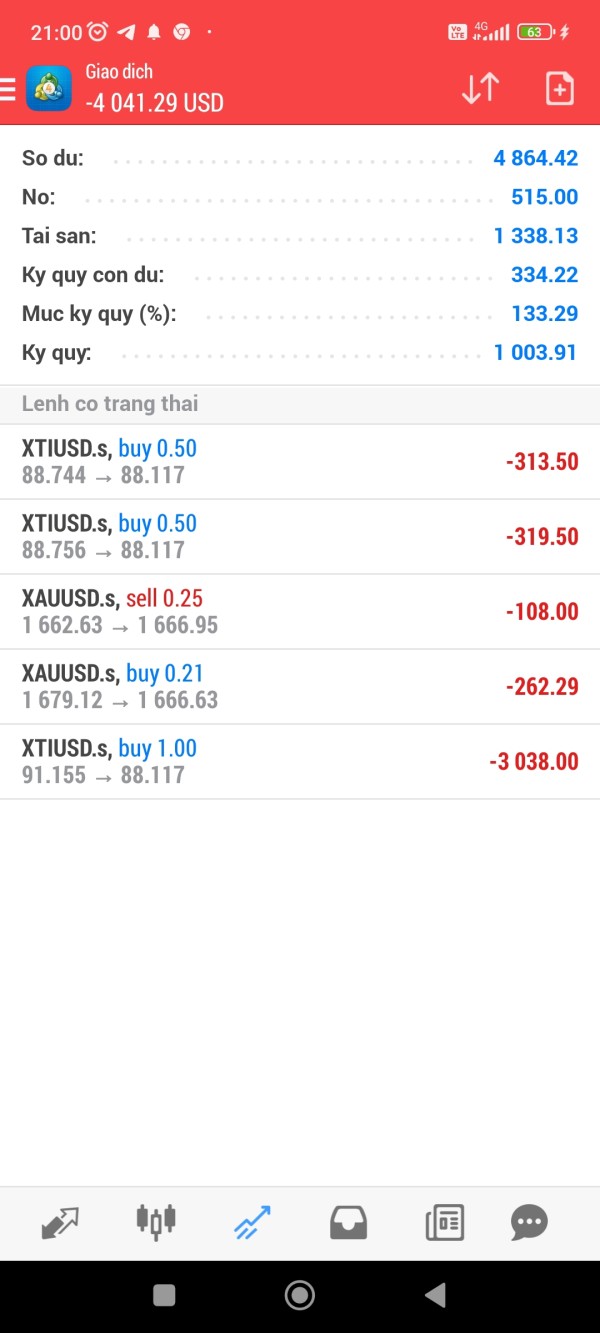
Task: Tap the system back button
Action: click(x=435, y=1295)
